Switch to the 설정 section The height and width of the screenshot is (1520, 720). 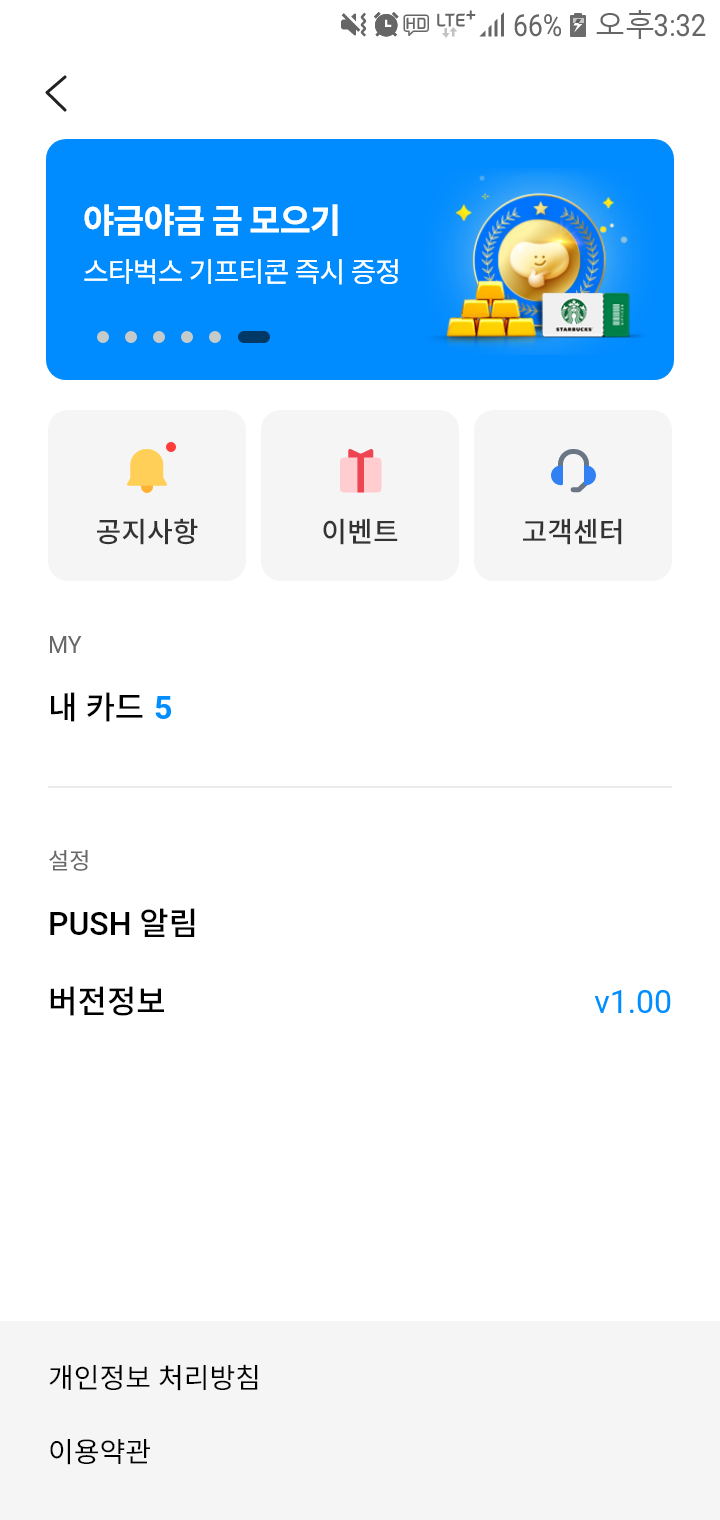pyautogui.click(x=66, y=860)
